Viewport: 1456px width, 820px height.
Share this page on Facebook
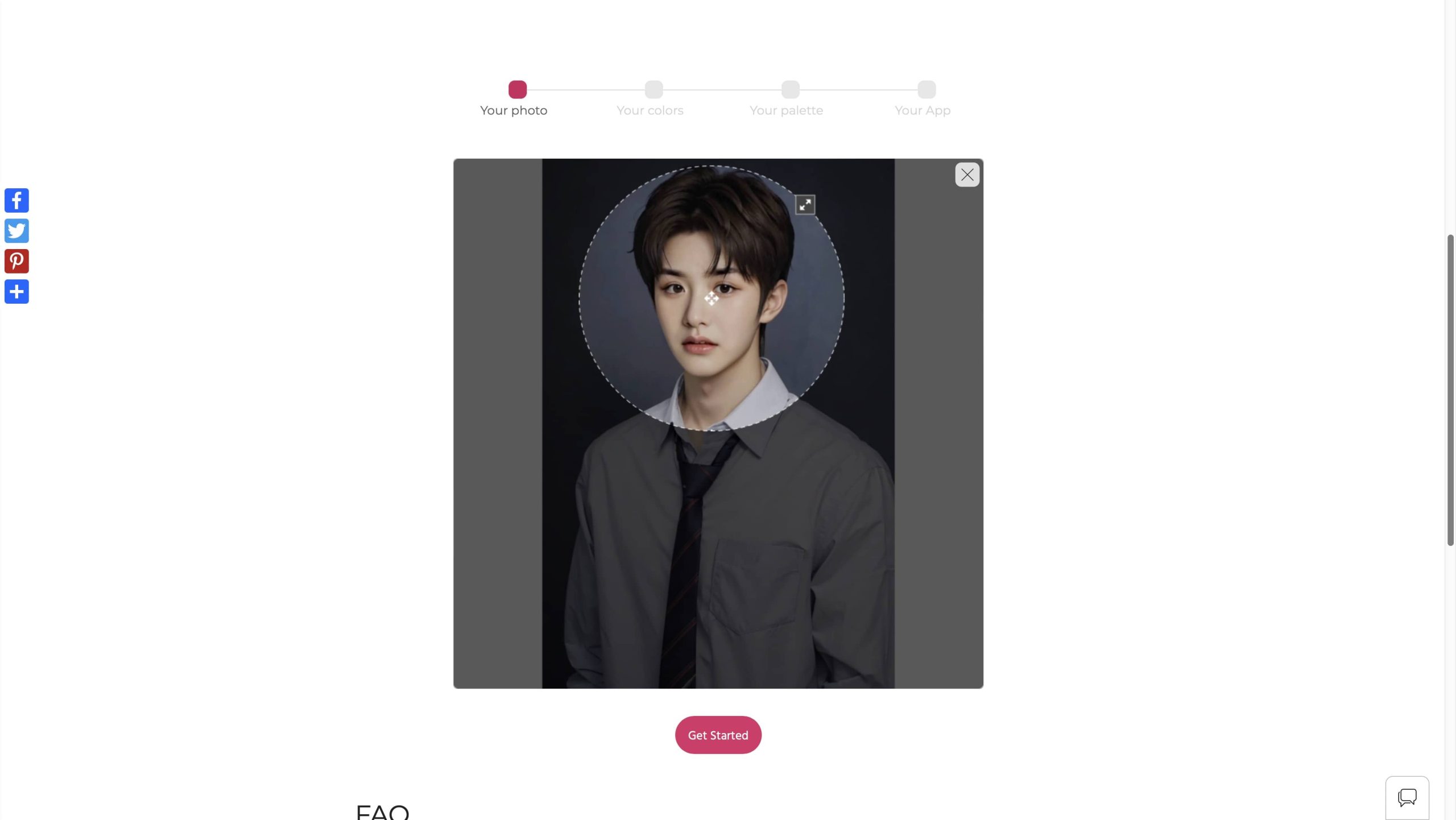click(x=16, y=200)
